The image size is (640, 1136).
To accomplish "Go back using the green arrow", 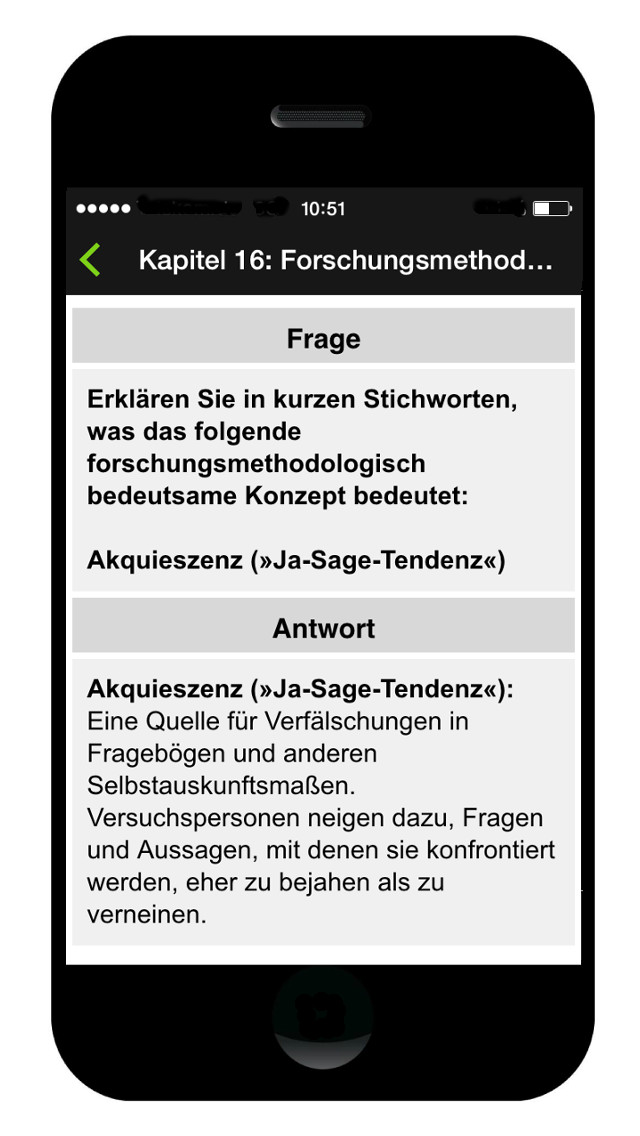I will click(91, 260).
